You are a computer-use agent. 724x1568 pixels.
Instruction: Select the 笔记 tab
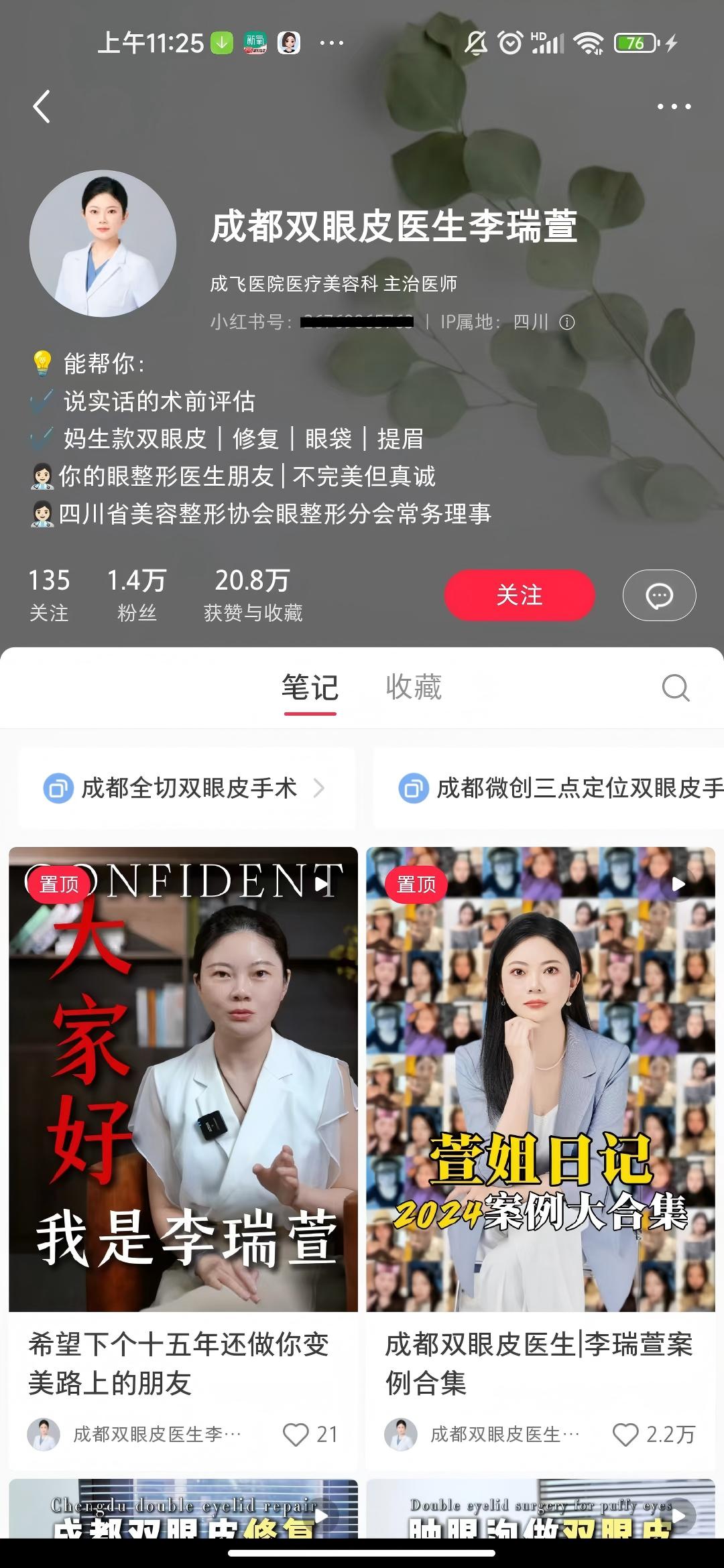(310, 688)
